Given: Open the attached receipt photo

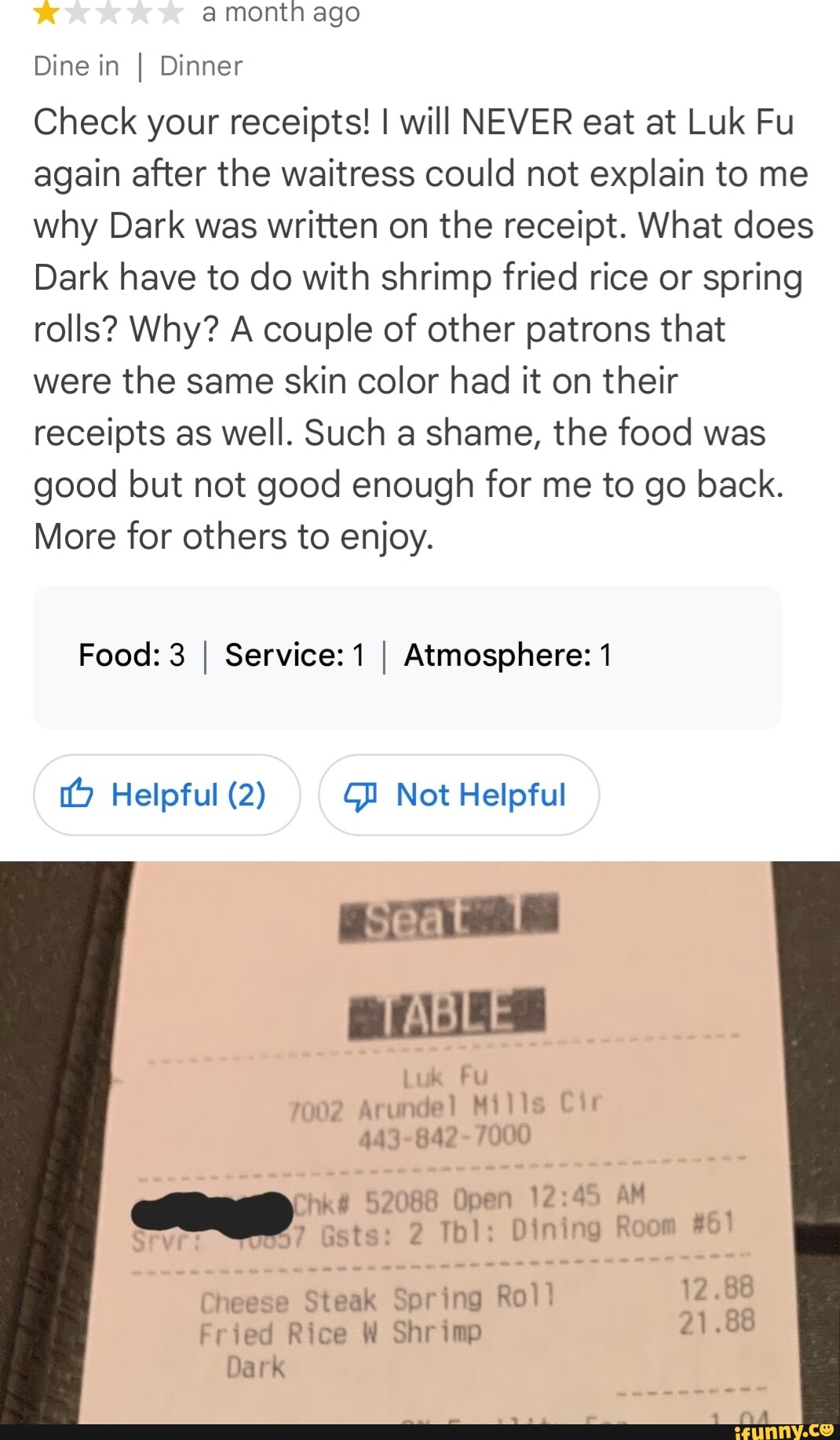Looking at the screenshot, I should pos(420,1138).
